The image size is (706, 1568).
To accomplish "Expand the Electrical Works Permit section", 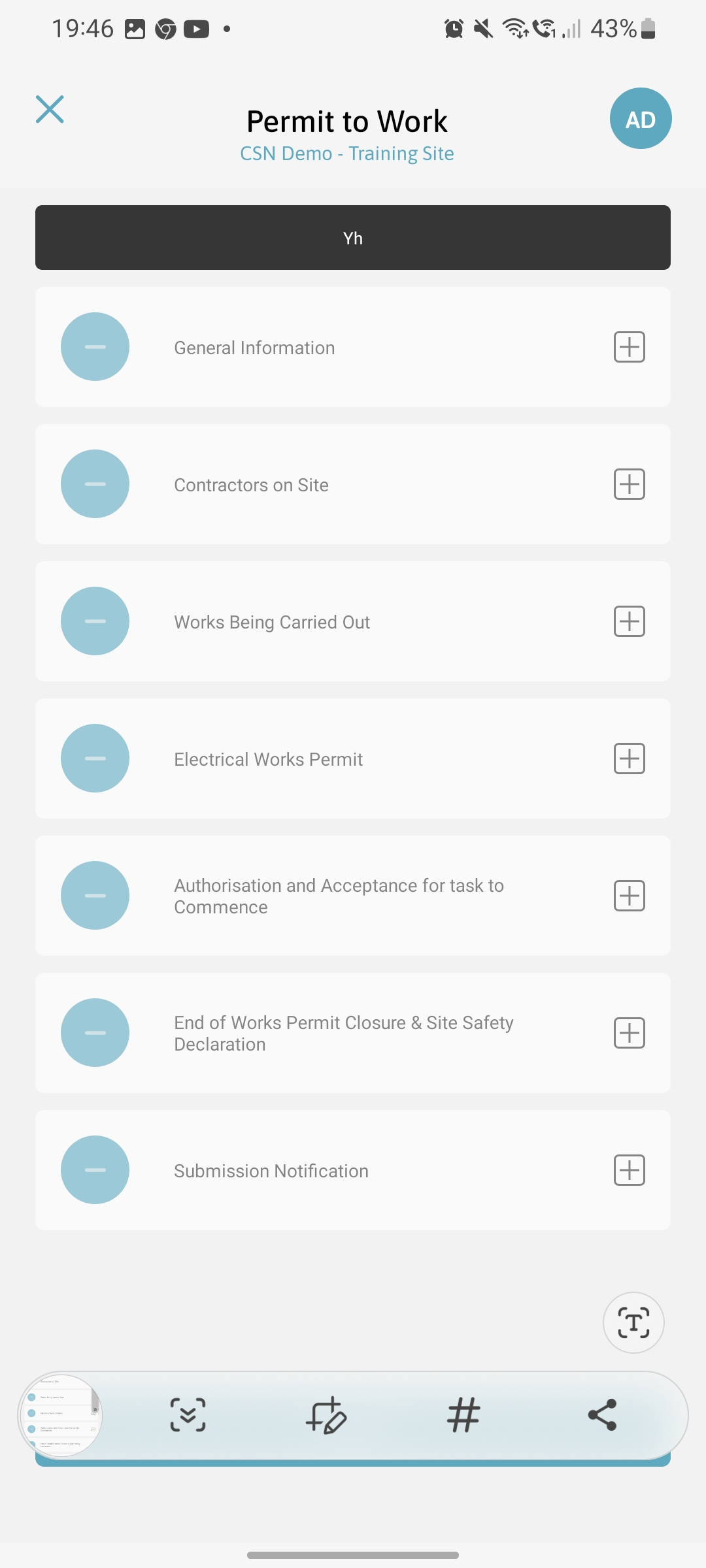I will (630, 759).
